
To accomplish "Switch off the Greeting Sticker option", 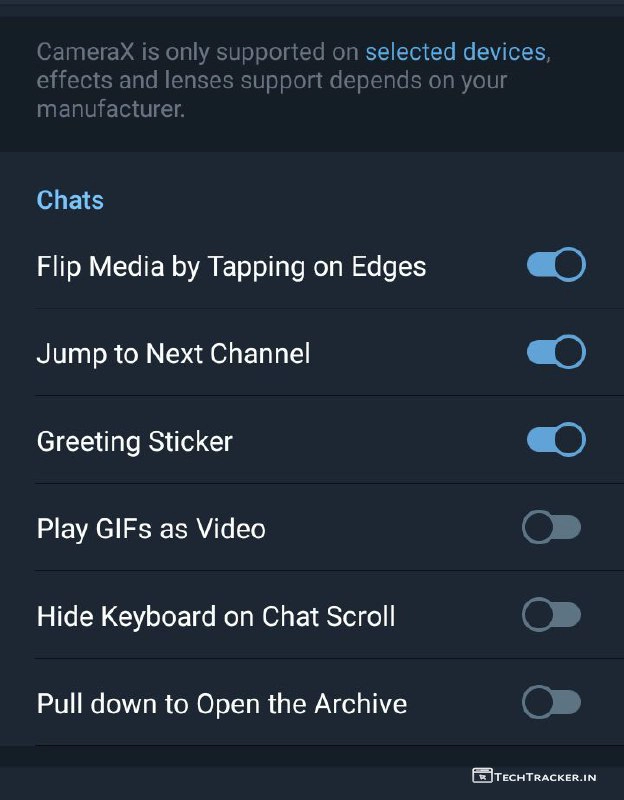I will (555, 440).
